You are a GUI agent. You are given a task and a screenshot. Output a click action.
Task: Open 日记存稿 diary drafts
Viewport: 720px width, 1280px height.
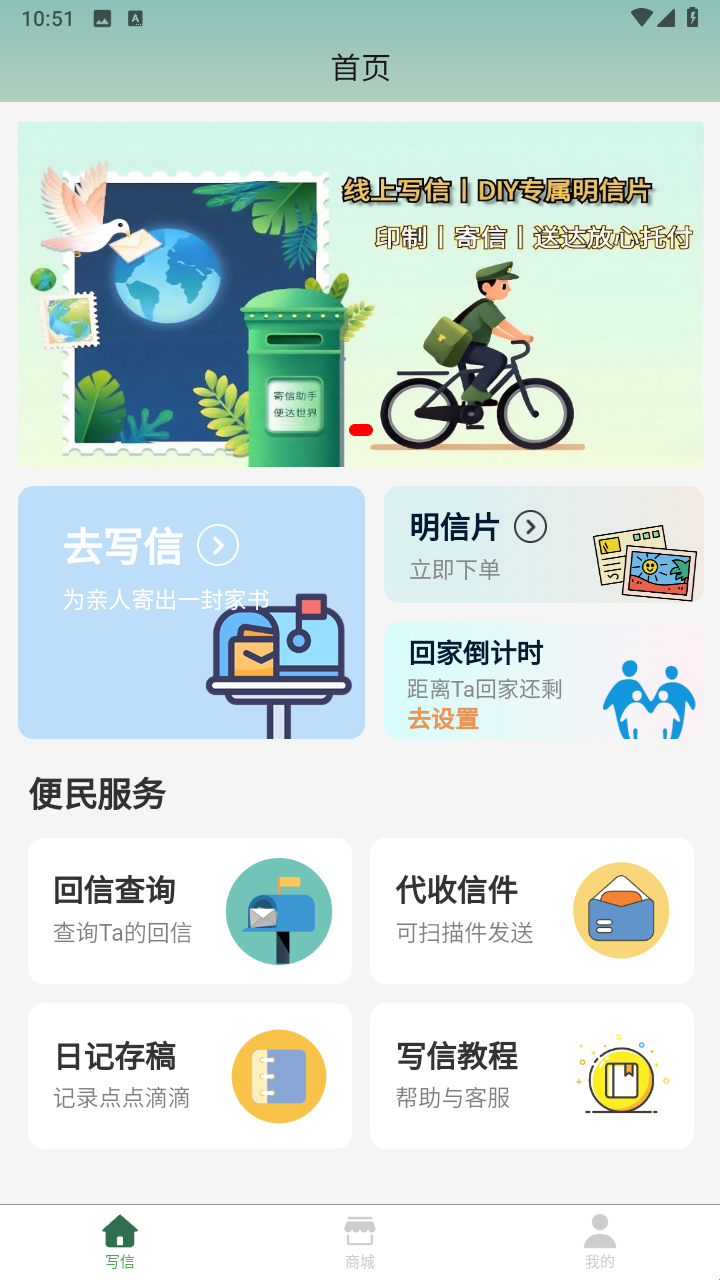point(190,1076)
